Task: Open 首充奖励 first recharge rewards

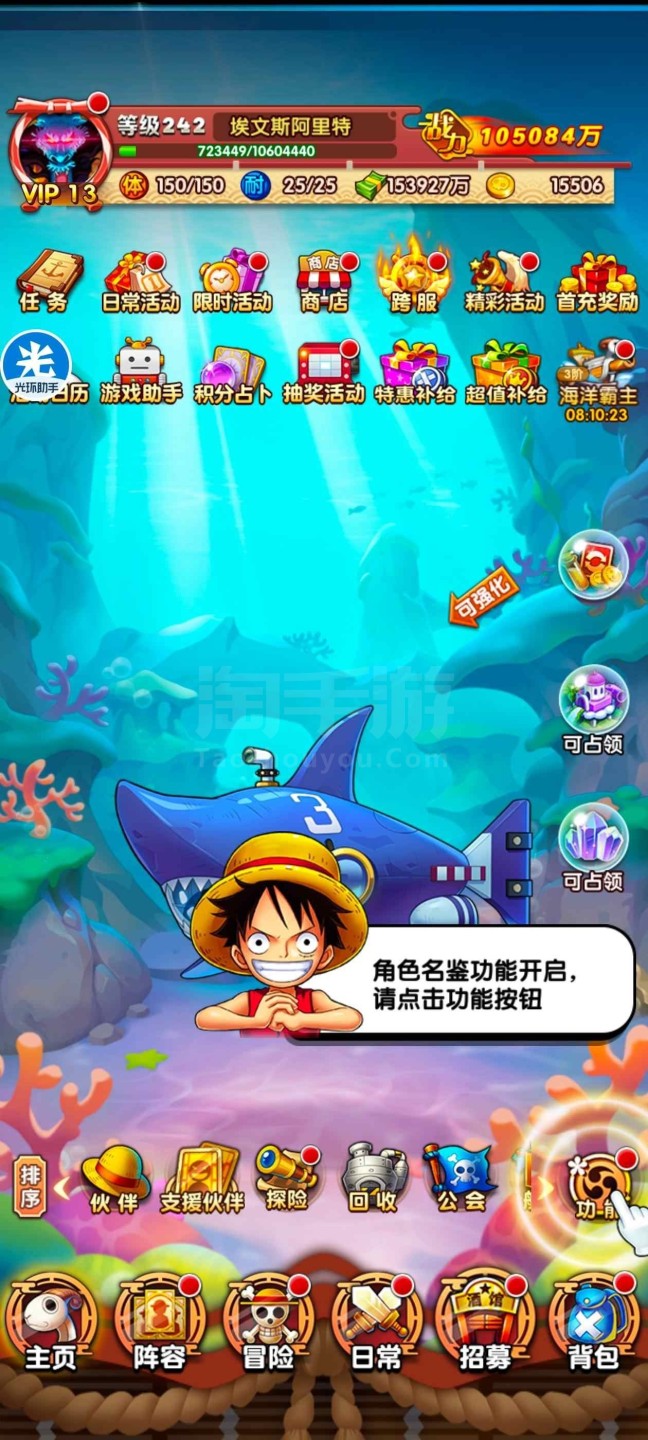Action: tap(597, 282)
